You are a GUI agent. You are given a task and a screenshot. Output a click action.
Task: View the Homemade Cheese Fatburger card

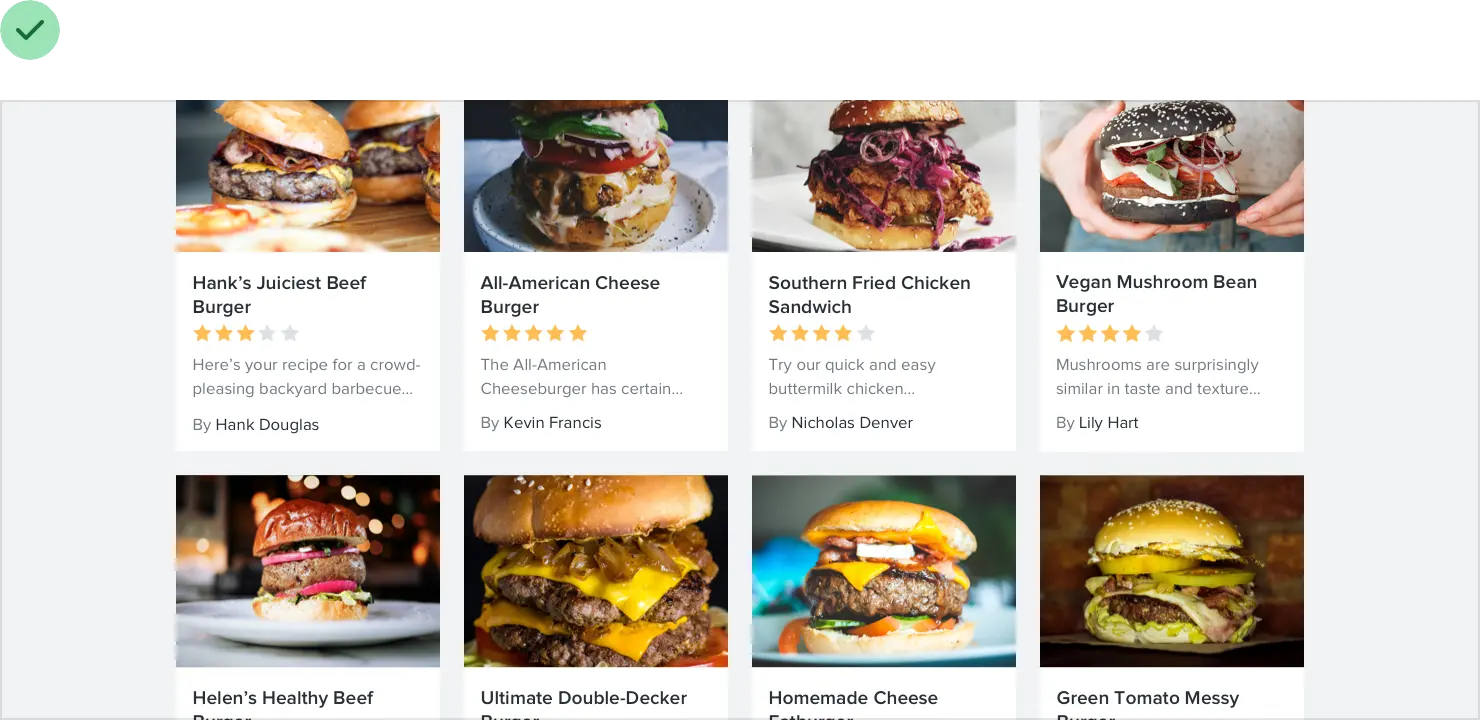tap(853, 698)
